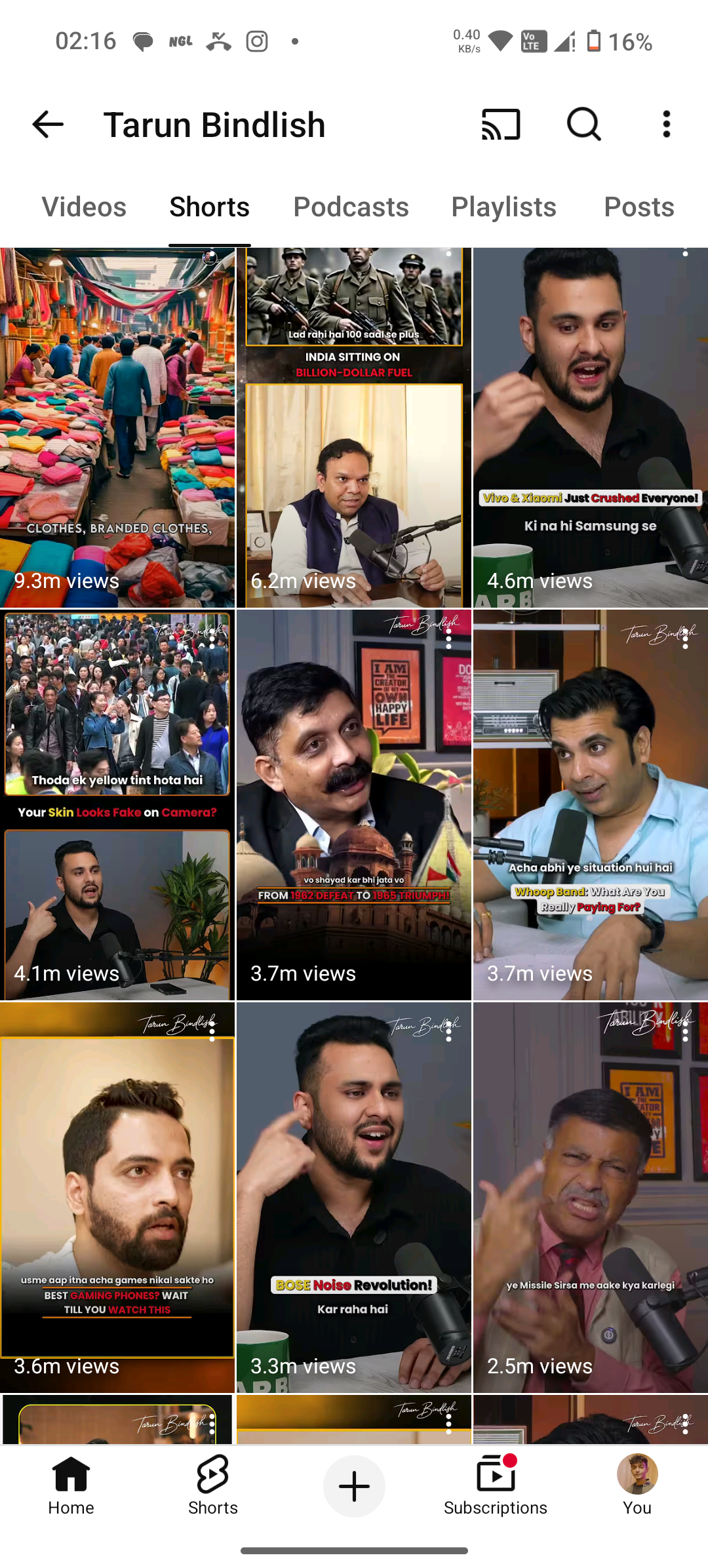Screen dimensions: 708x1568
Task: Cast to a device
Action: pos(501,125)
